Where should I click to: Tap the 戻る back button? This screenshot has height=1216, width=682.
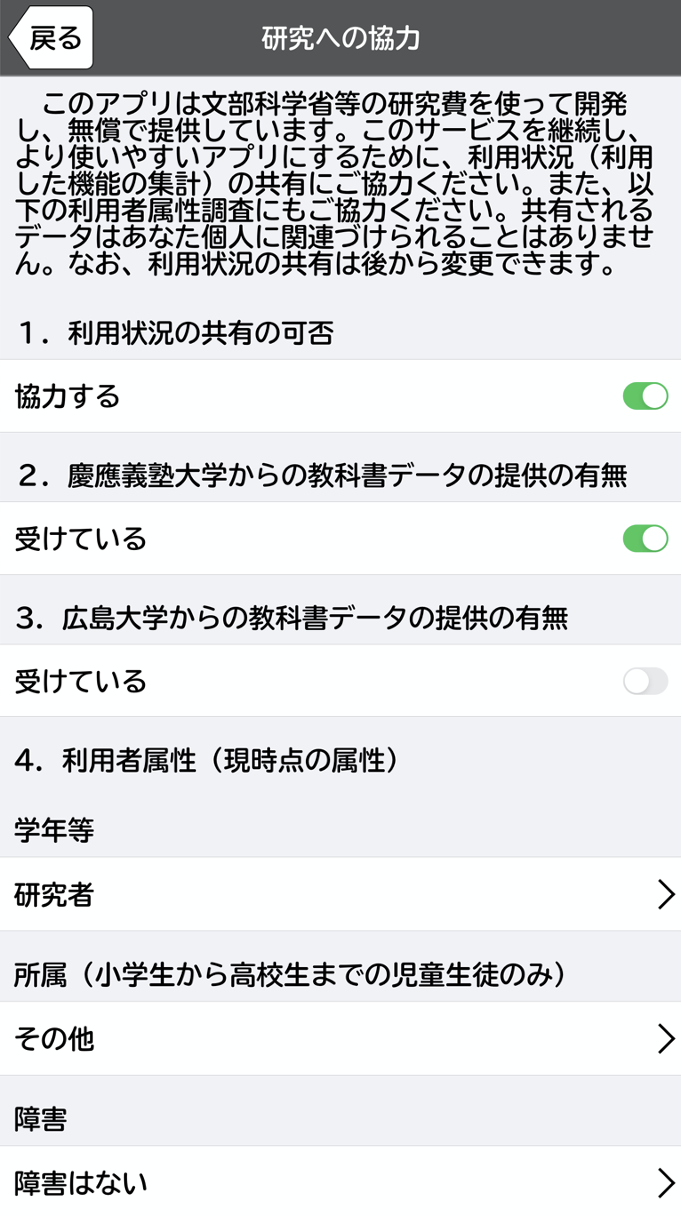[52, 38]
